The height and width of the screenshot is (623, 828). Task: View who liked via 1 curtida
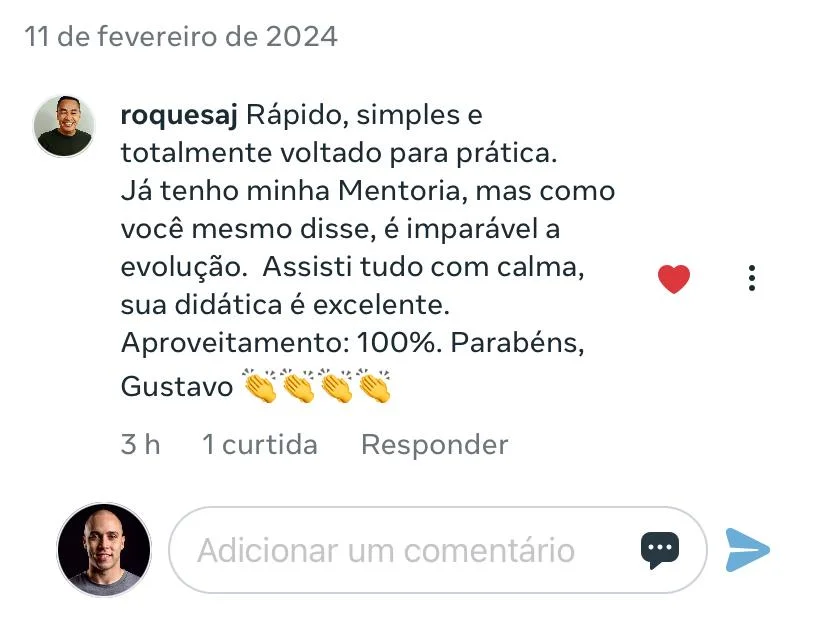point(259,444)
